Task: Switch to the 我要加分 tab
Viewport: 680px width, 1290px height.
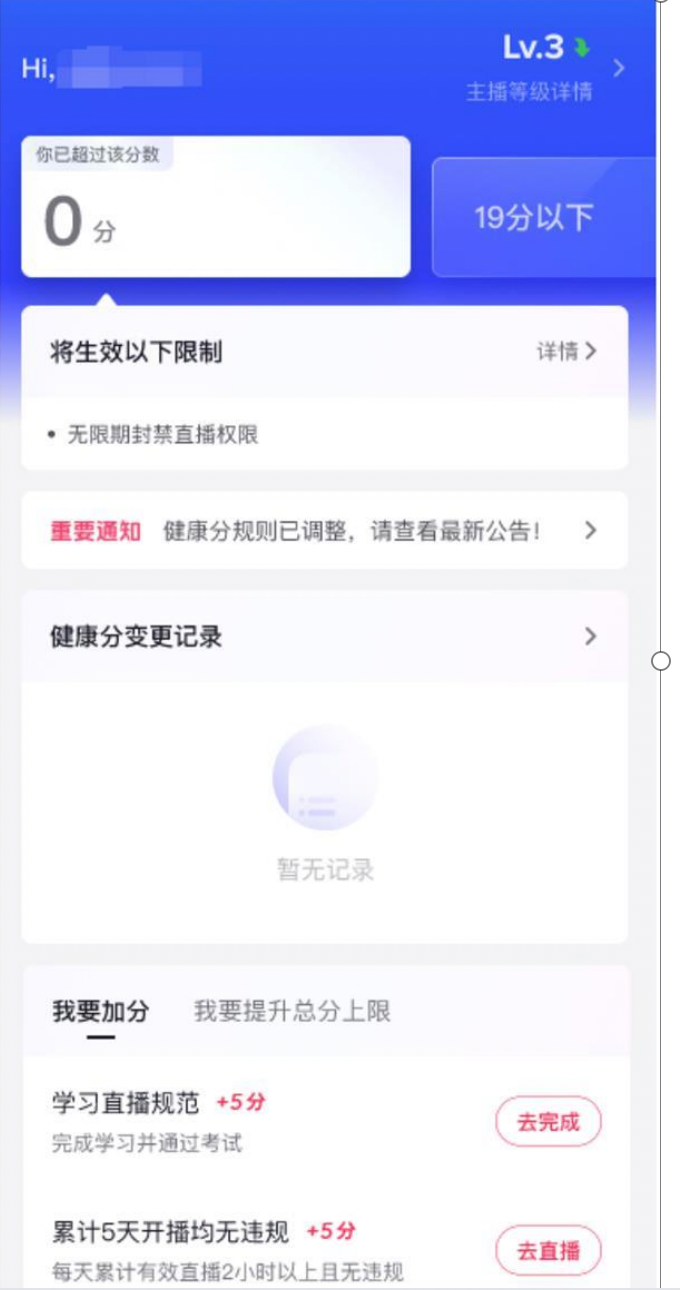Action: [x=100, y=1011]
